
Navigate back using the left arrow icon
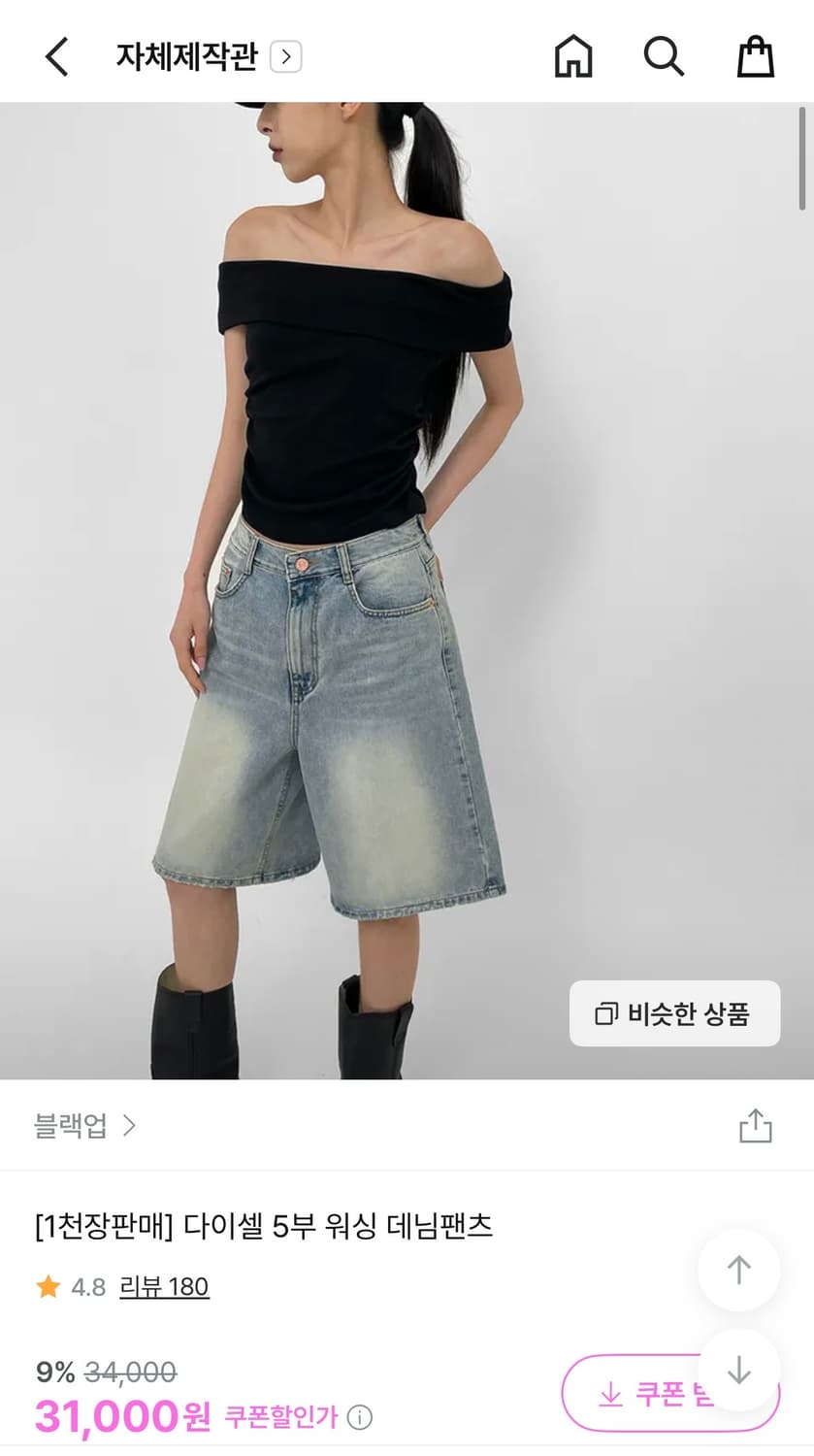click(55, 55)
